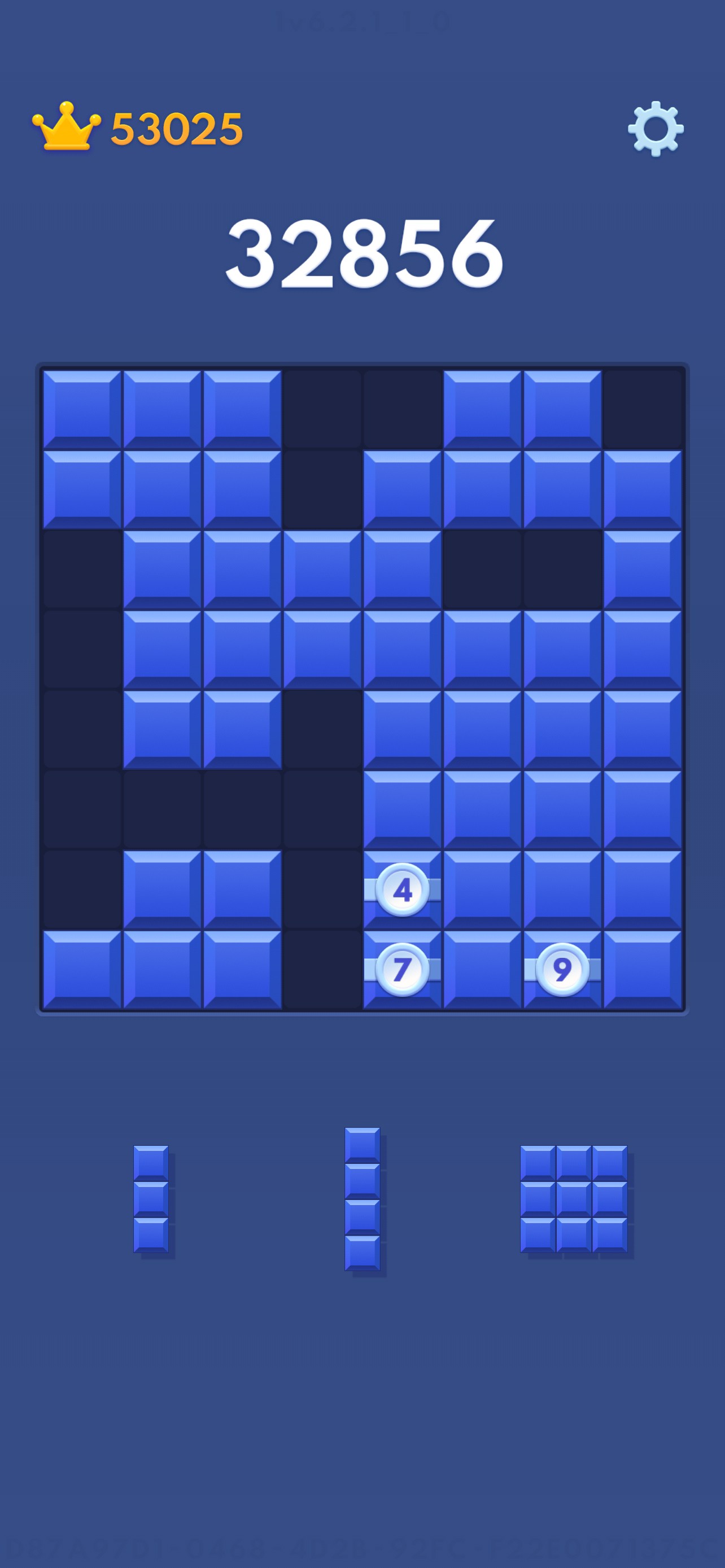Select the three-block vertical piece
The height and width of the screenshot is (1568, 725).
[x=151, y=1198]
